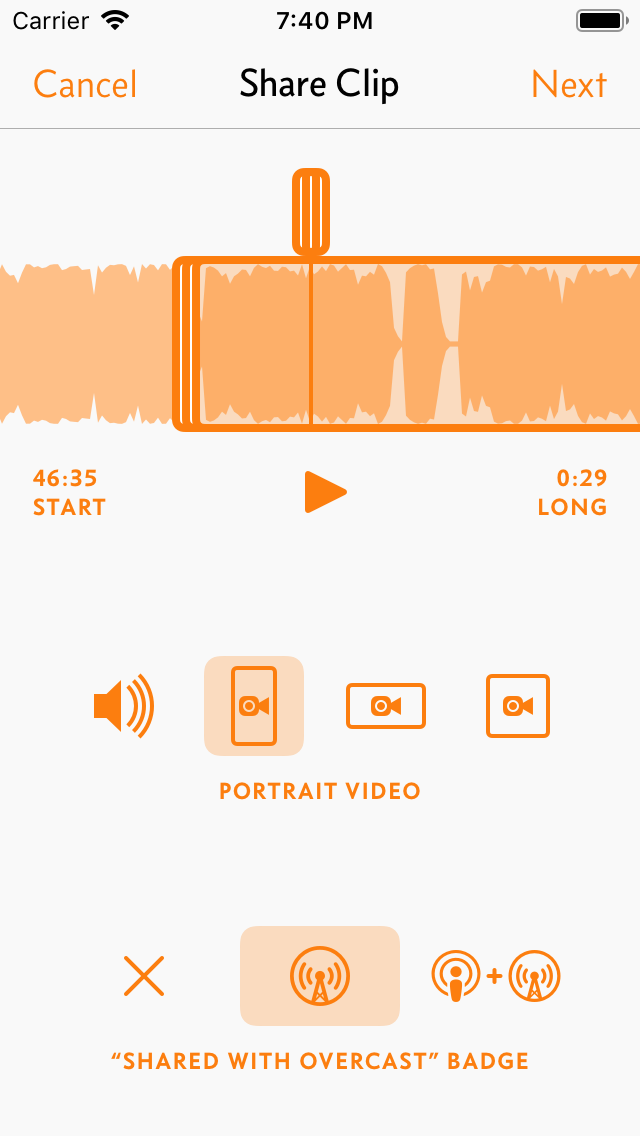Choose the portrait video format
The image size is (640, 1136).
click(254, 706)
